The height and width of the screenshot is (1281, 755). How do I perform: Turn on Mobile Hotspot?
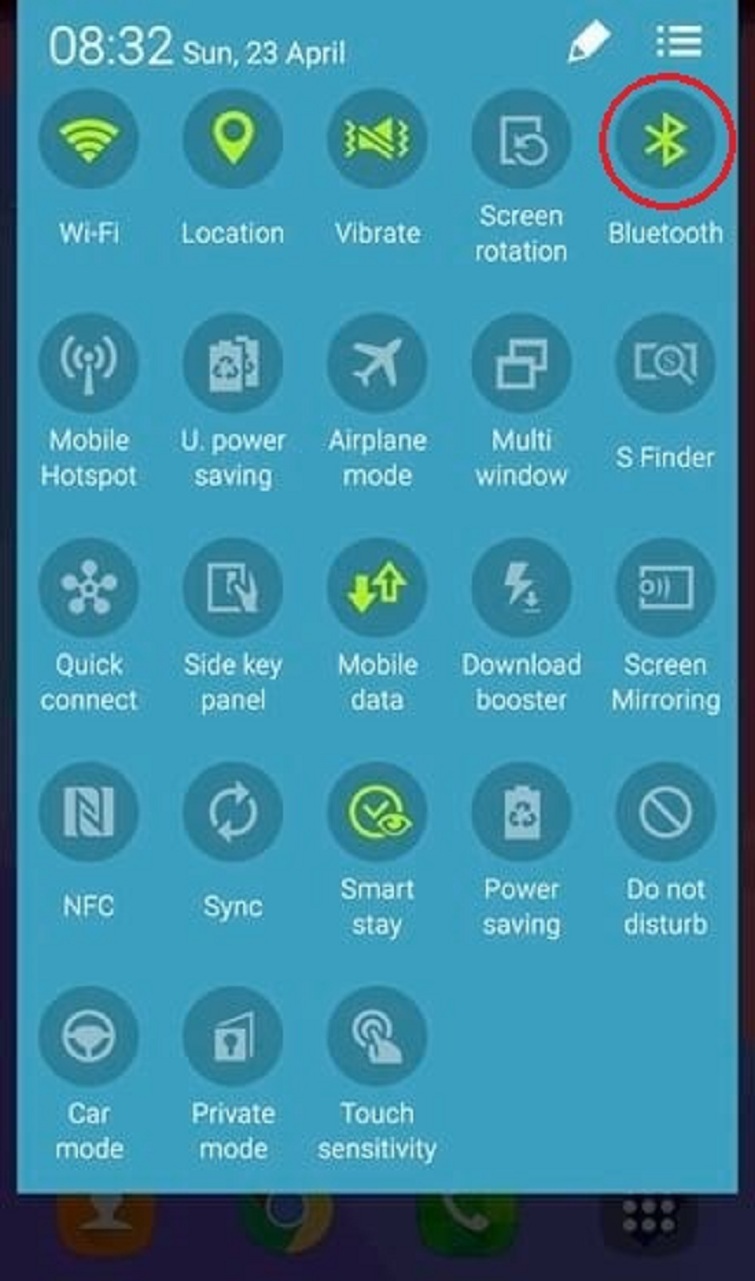pyautogui.click(x=88, y=363)
